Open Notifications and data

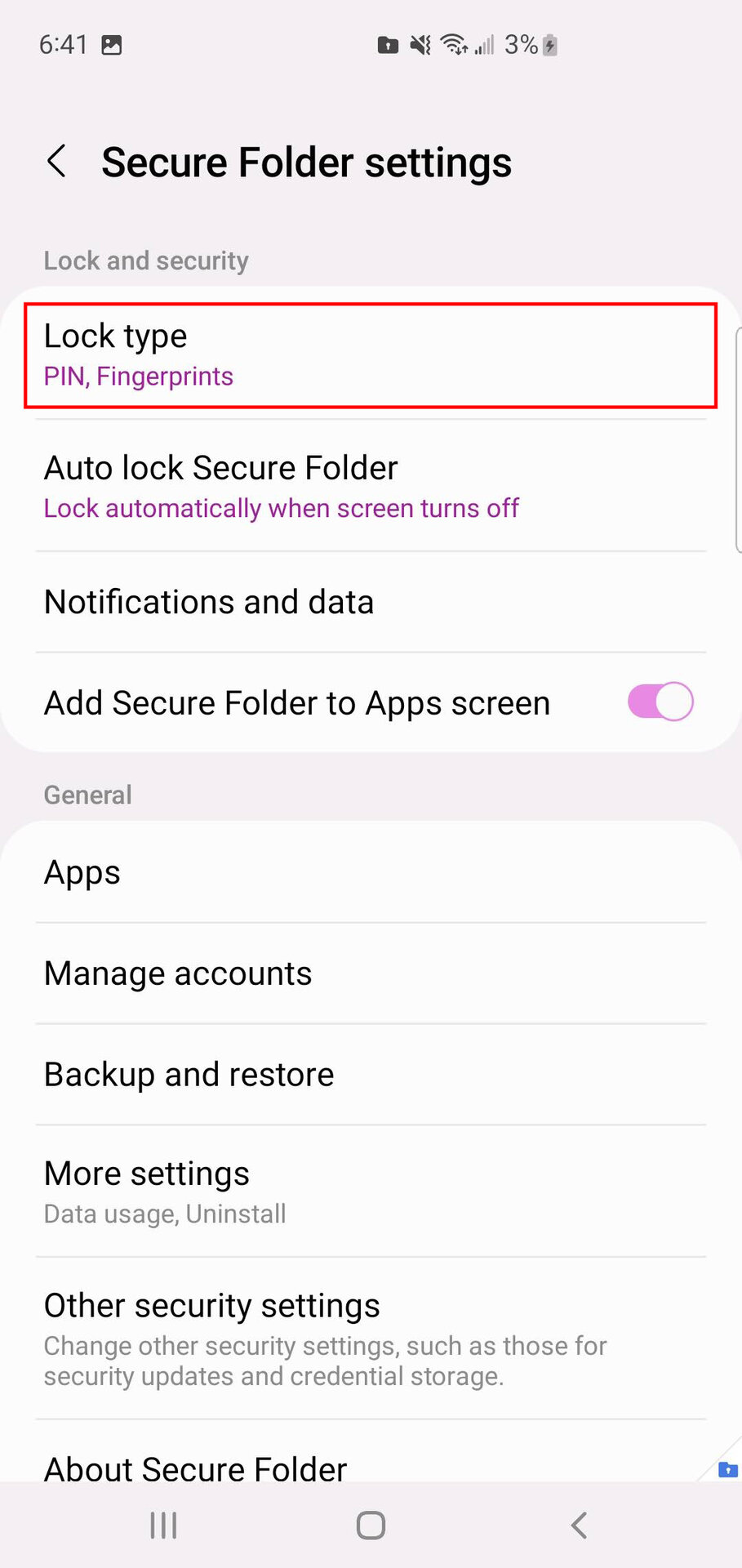pyautogui.click(x=371, y=602)
